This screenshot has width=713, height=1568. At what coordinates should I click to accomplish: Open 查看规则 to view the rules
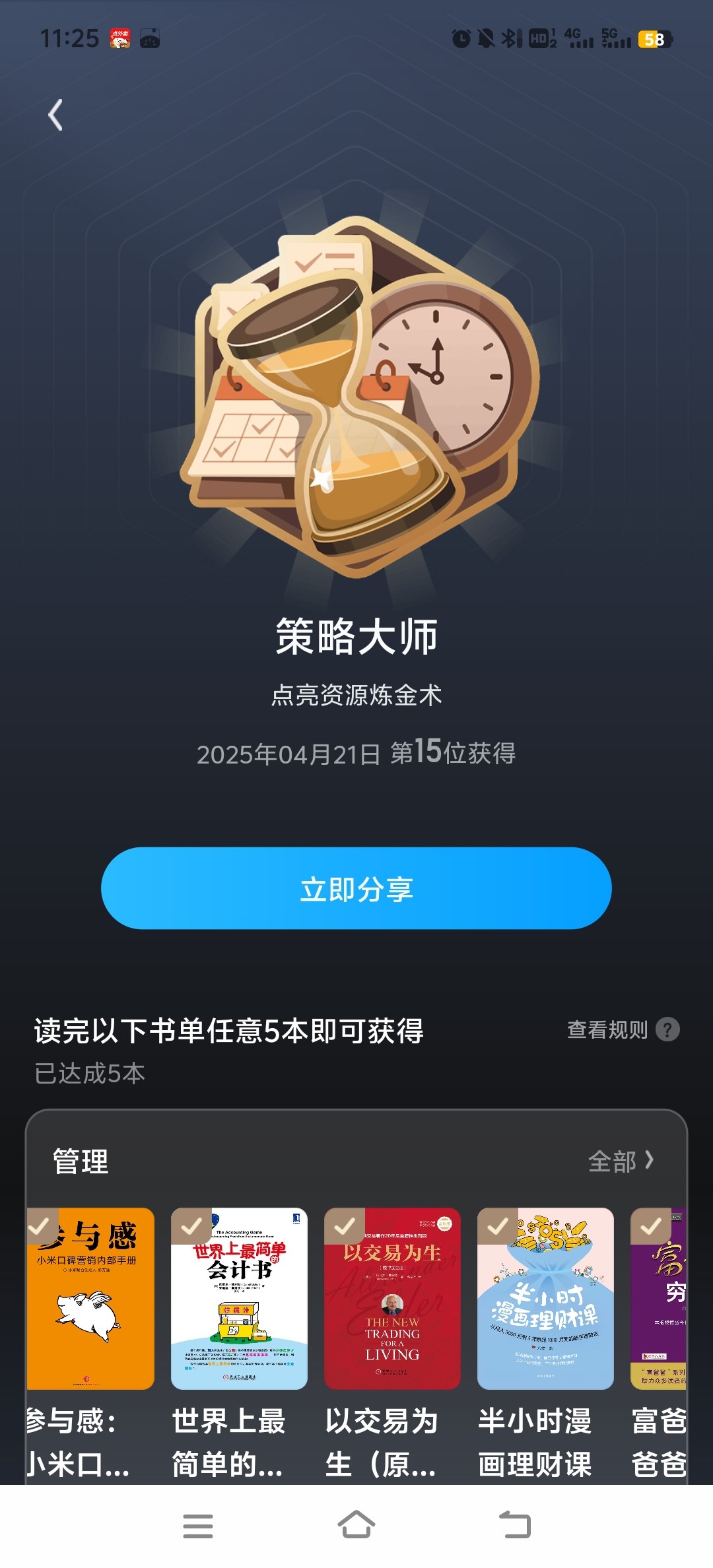pyautogui.click(x=623, y=1029)
